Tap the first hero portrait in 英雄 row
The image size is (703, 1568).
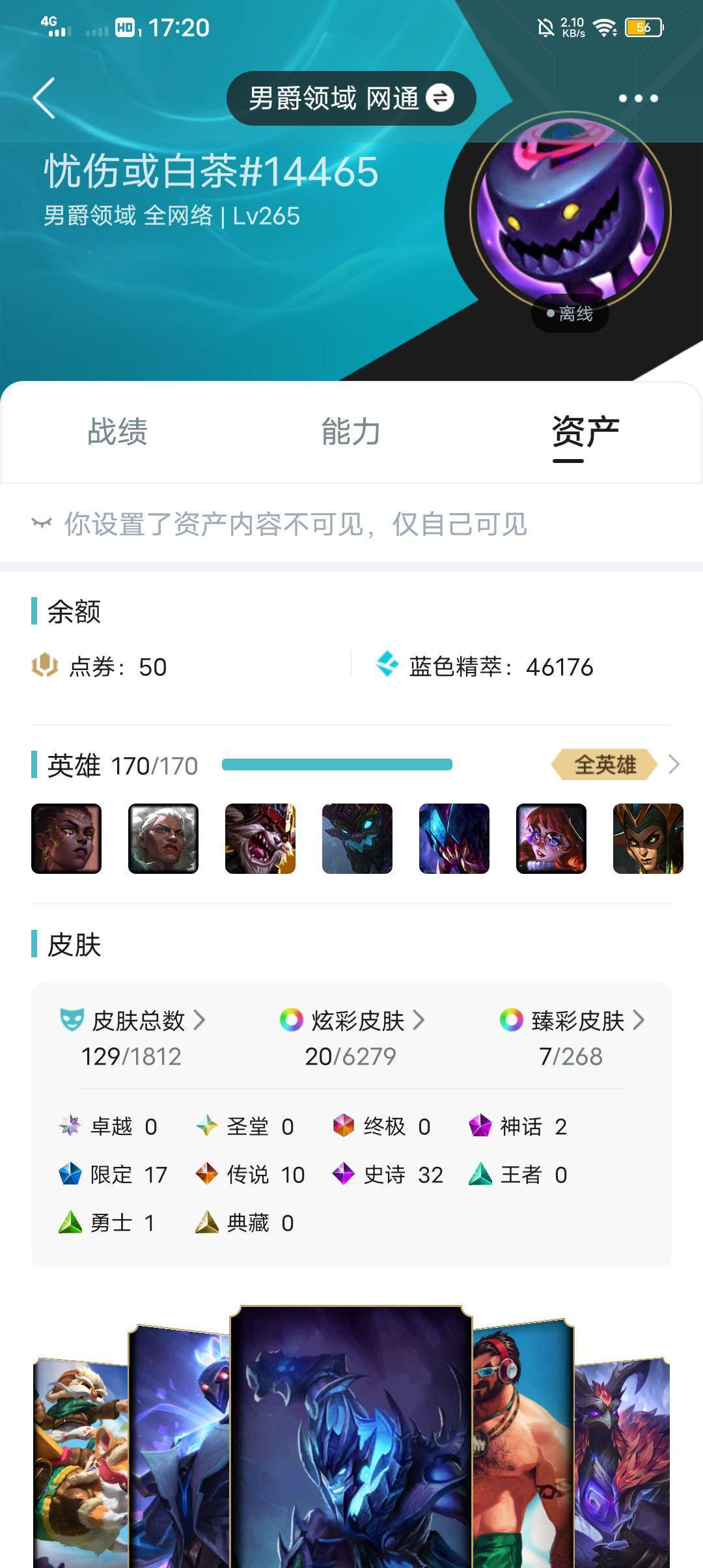66,839
